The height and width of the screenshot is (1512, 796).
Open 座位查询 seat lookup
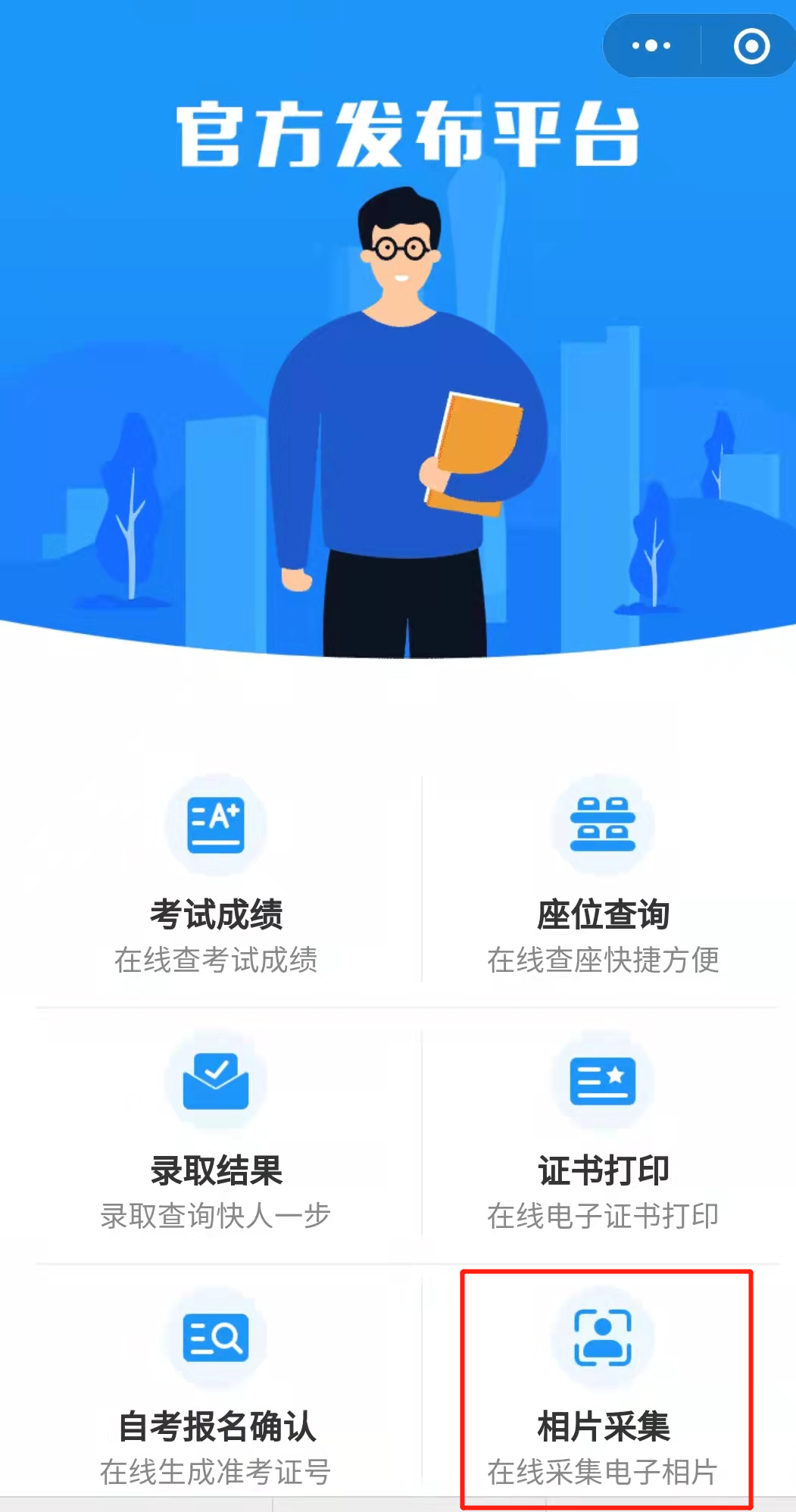click(x=603, y=879)
